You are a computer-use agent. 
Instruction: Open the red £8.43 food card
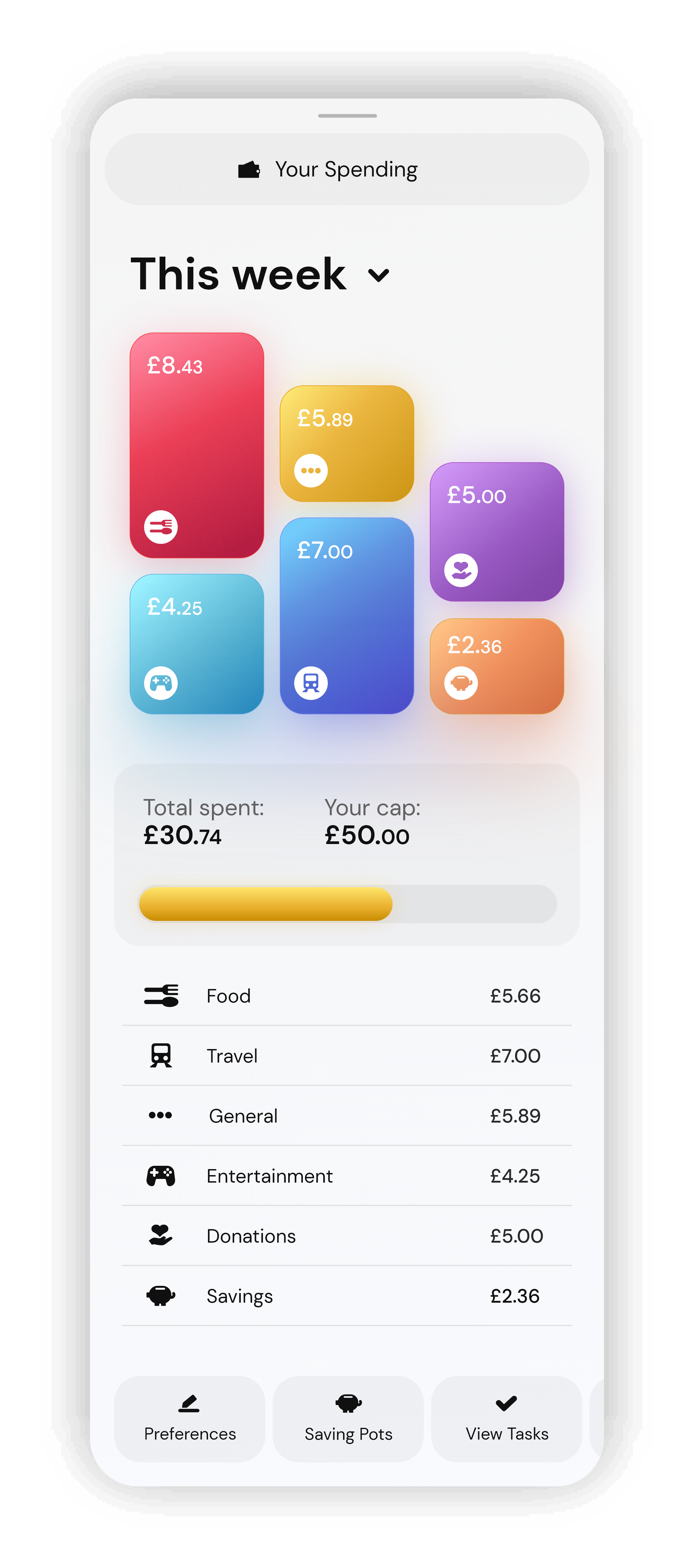[x=197, y=445]
